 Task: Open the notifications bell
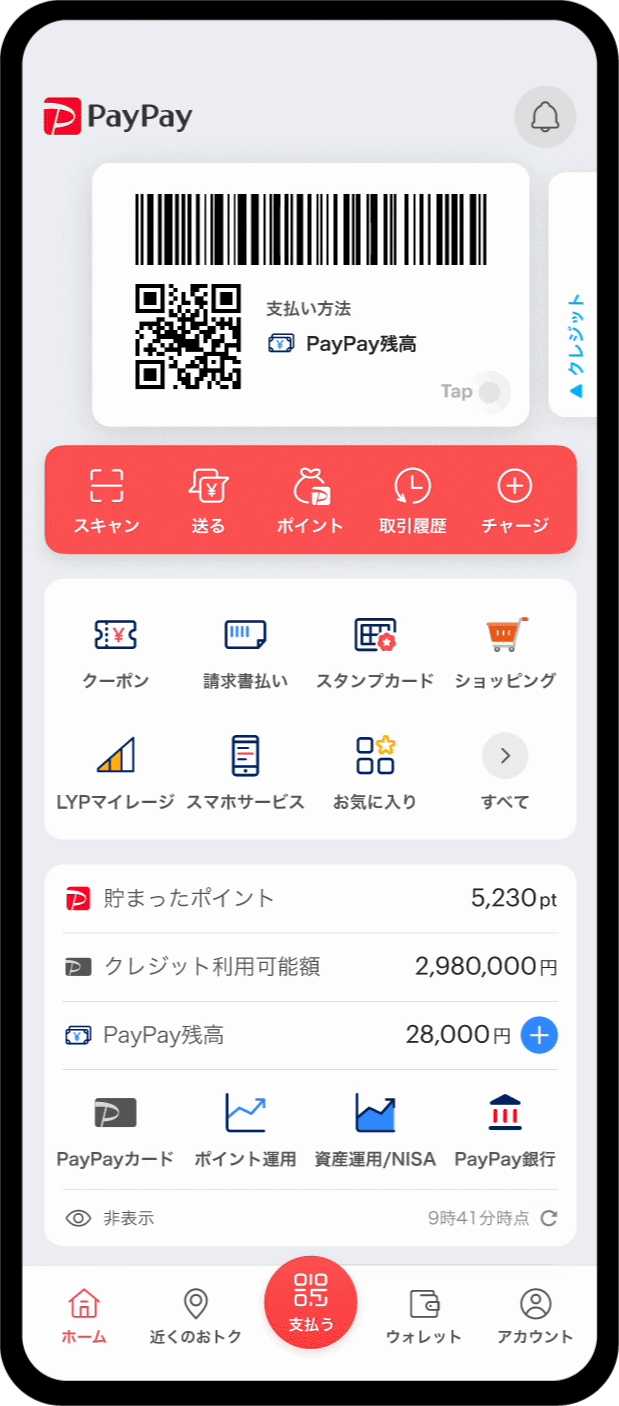[x=545, y=117]
